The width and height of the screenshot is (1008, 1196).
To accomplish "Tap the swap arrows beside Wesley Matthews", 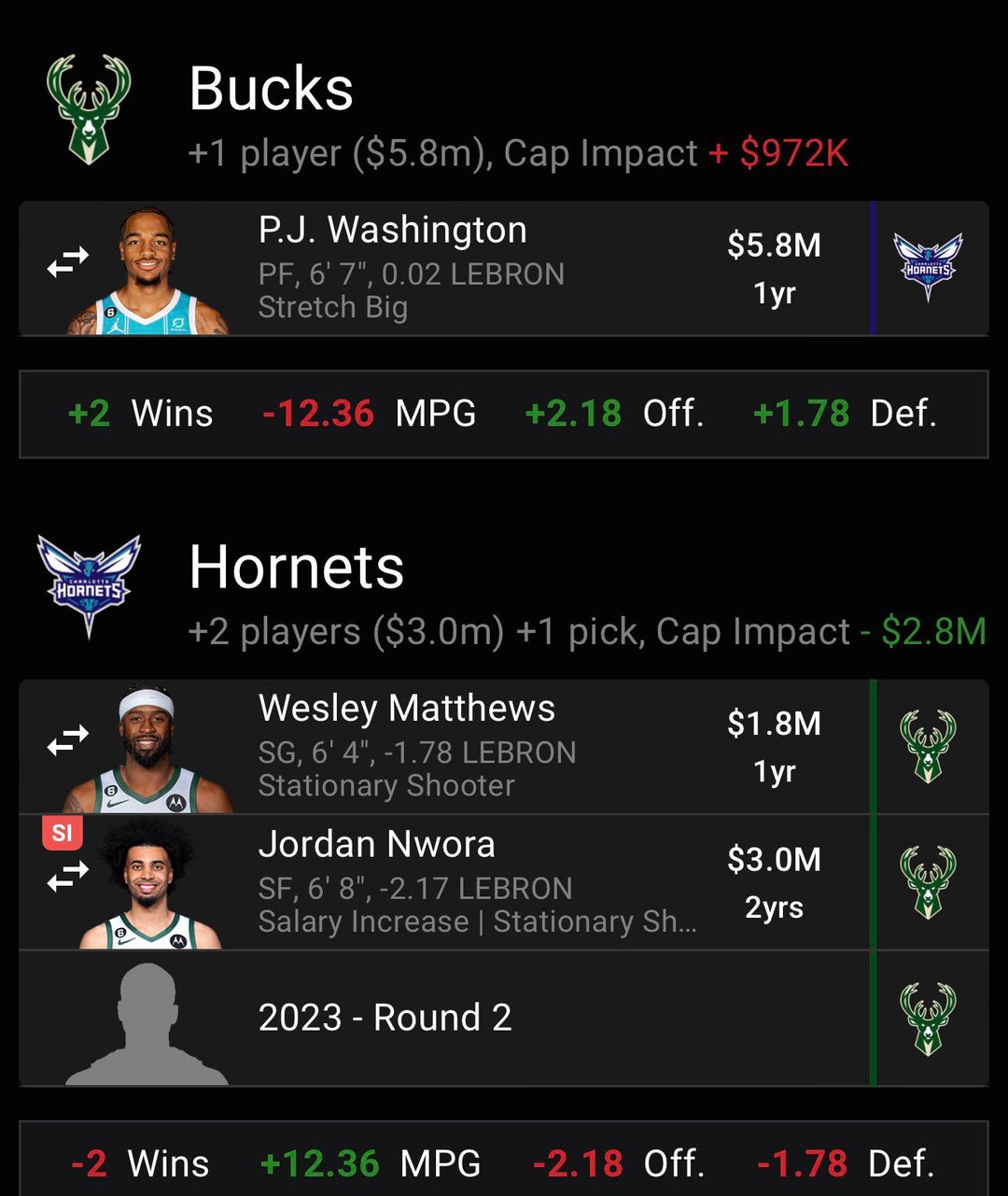I will (68, 740).
